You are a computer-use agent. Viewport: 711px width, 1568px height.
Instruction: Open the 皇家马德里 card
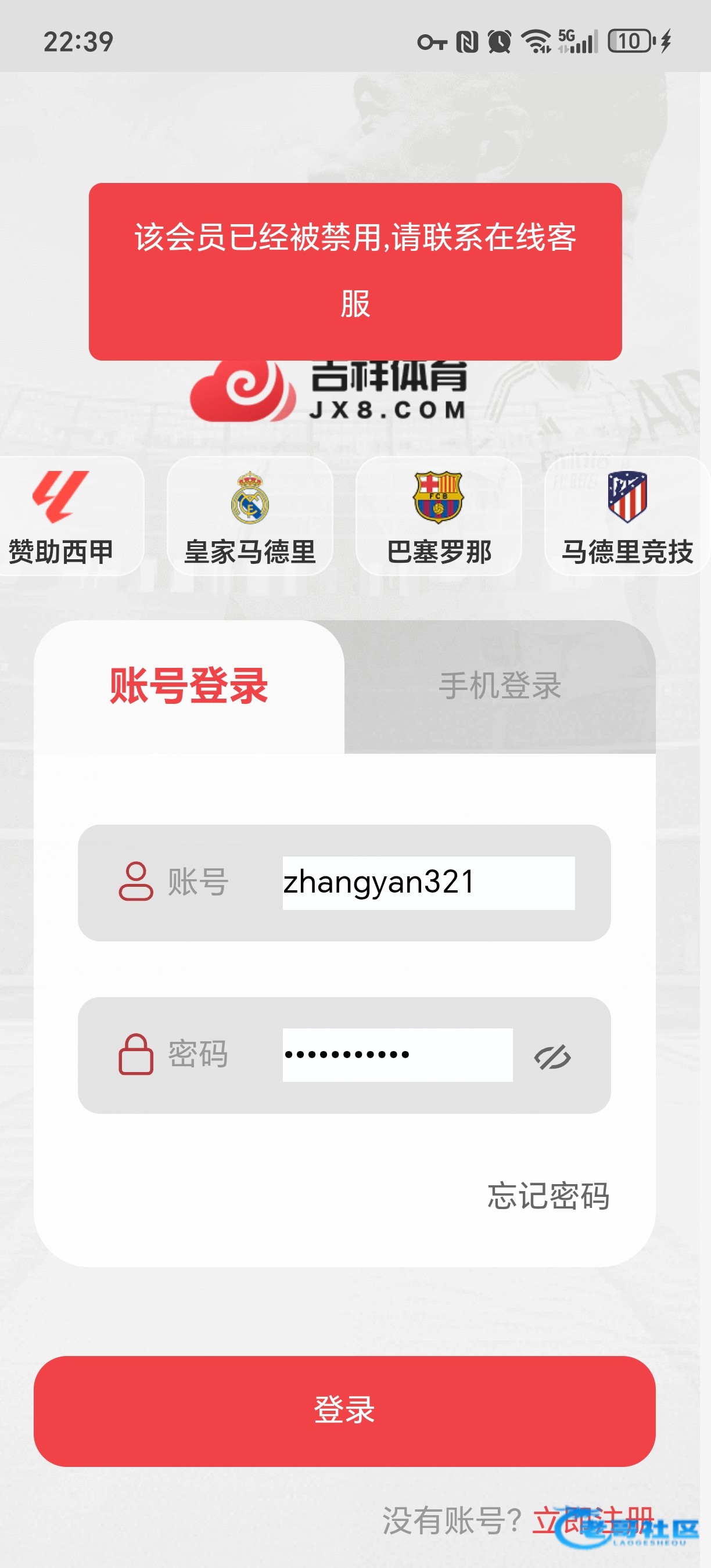pos(250,516)
